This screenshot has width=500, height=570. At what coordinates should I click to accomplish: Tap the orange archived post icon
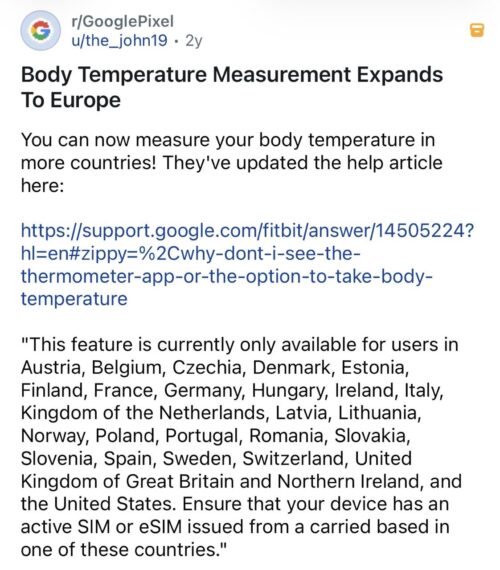coord(477,30)
